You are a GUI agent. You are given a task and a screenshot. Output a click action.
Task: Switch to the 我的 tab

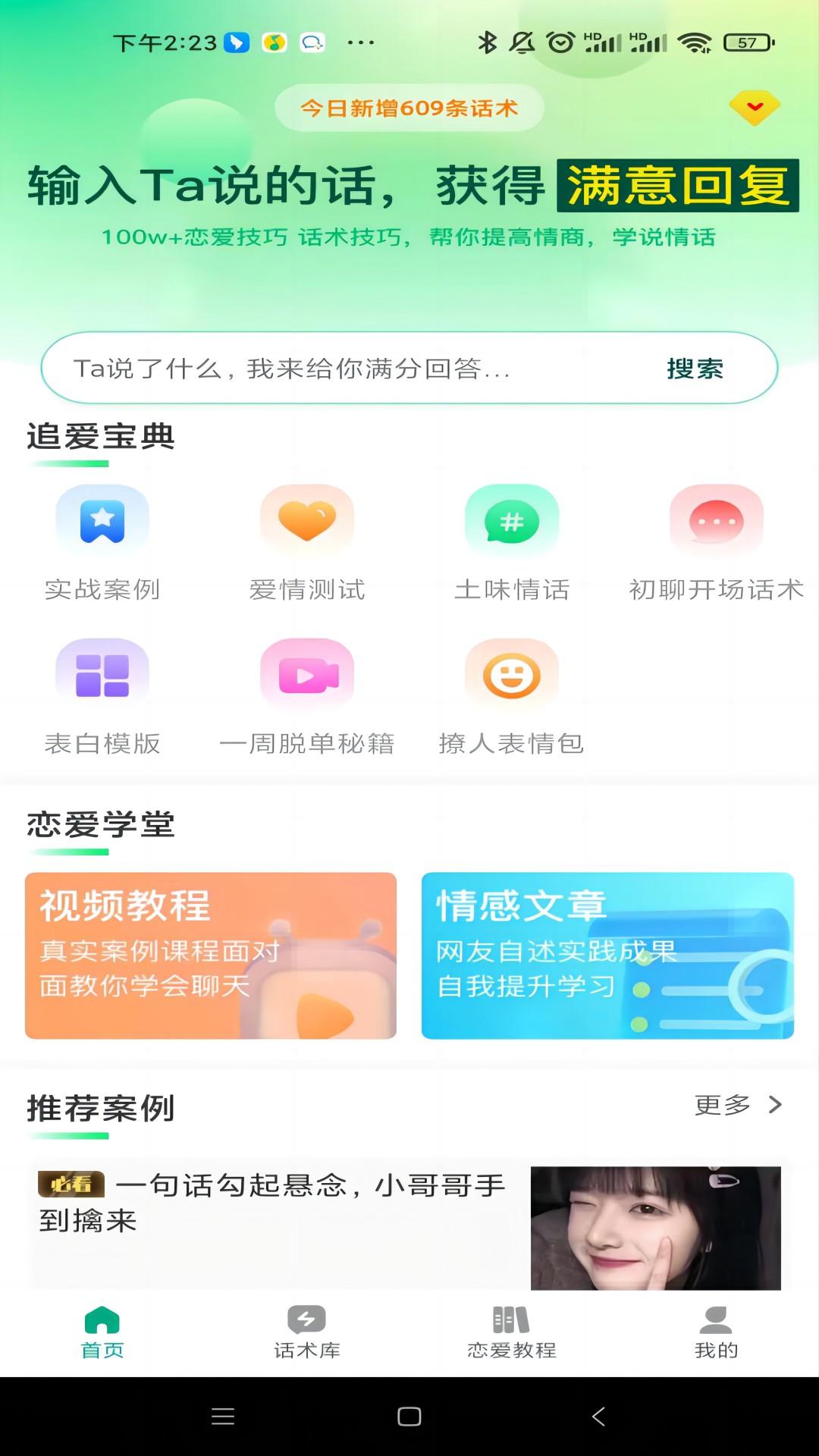point(716,1331)
